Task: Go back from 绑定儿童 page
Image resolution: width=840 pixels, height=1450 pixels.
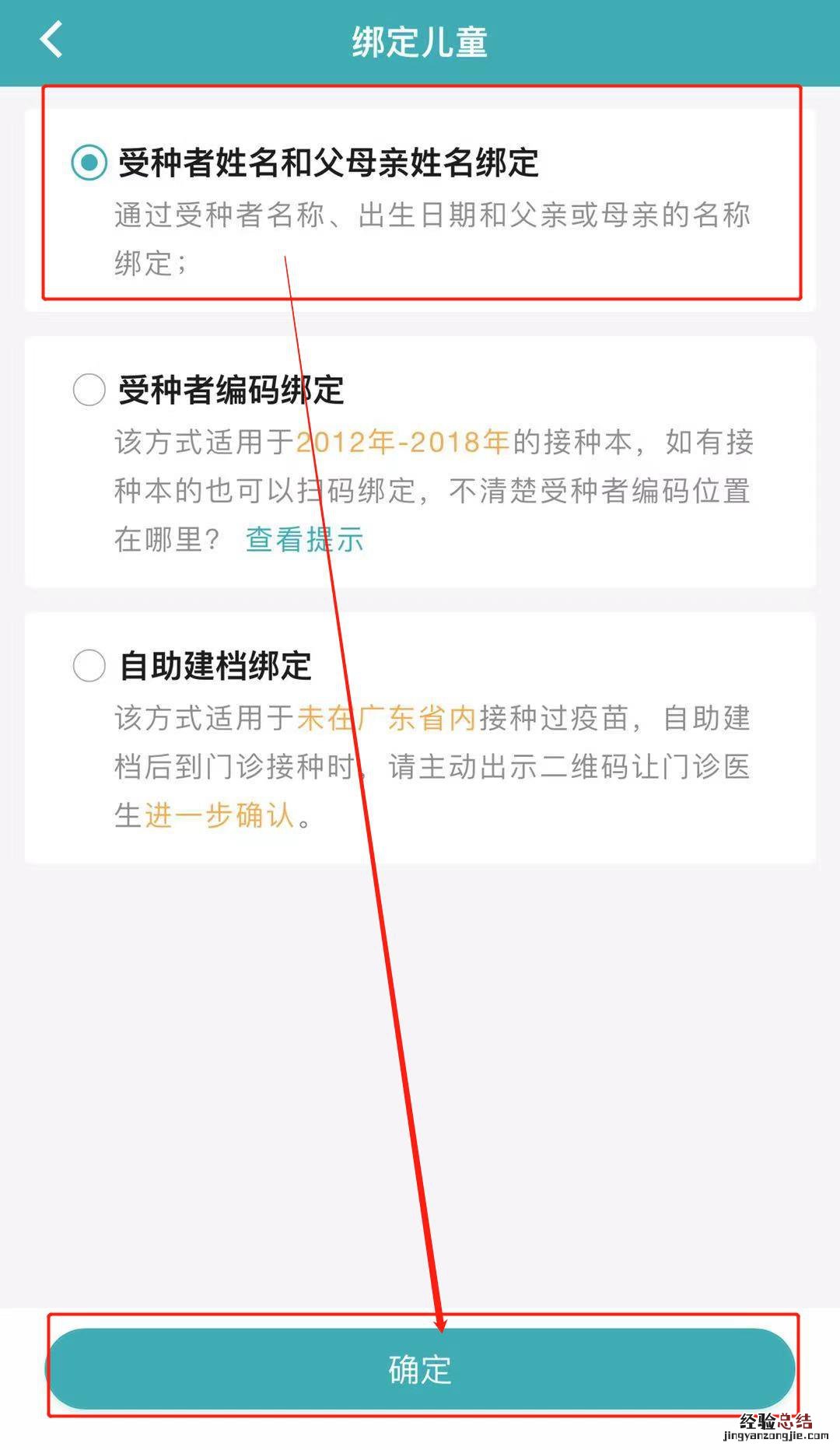Action: pyautogui.click(x=51, y=40)
